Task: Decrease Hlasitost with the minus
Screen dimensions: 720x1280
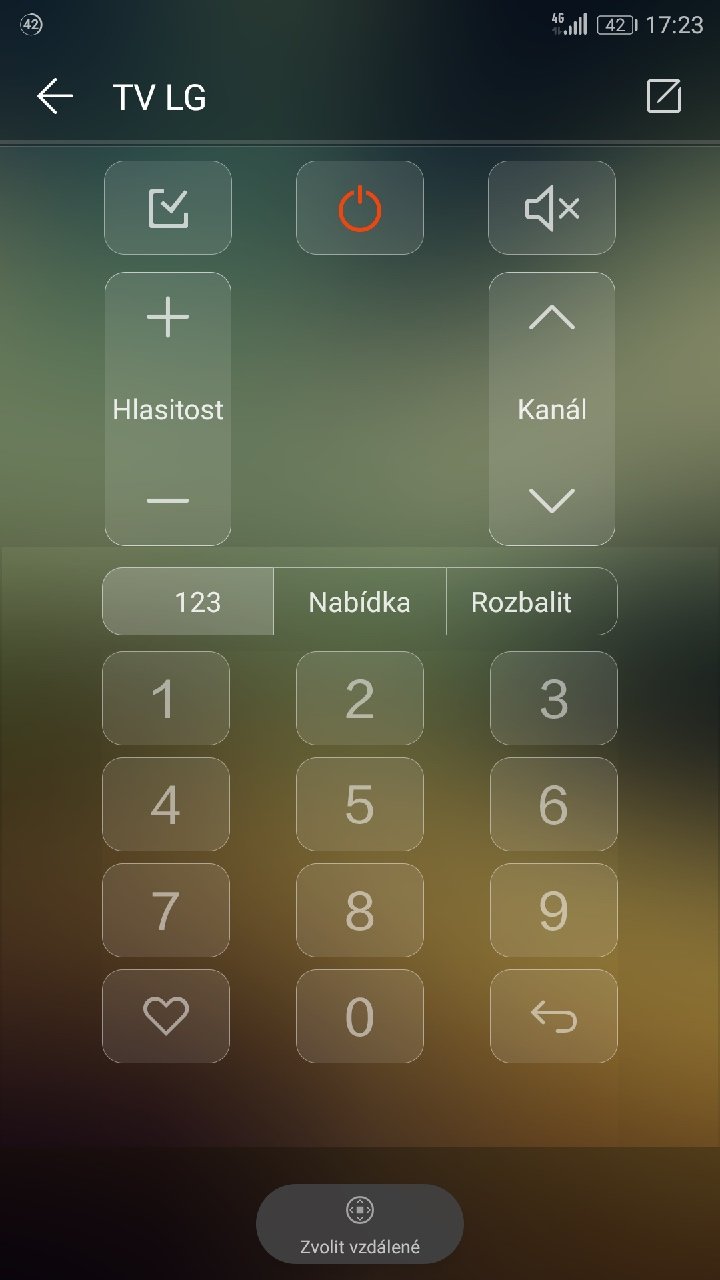Action: coord(168,500)
